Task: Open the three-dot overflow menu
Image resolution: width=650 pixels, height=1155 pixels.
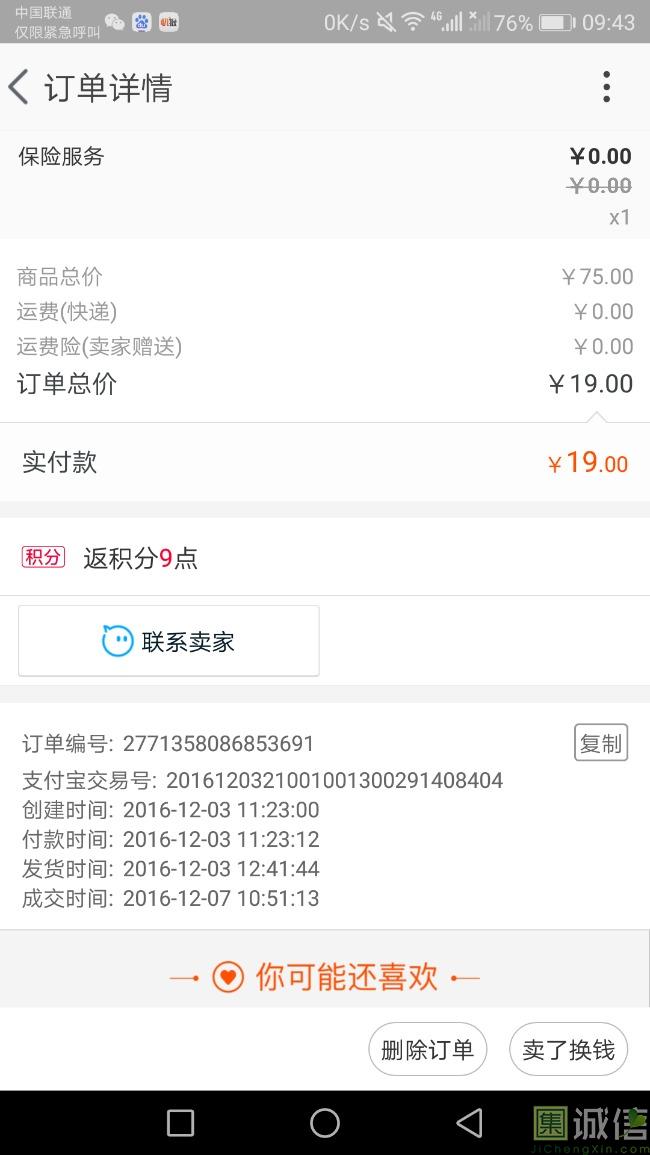Action: tap(606, 88)
